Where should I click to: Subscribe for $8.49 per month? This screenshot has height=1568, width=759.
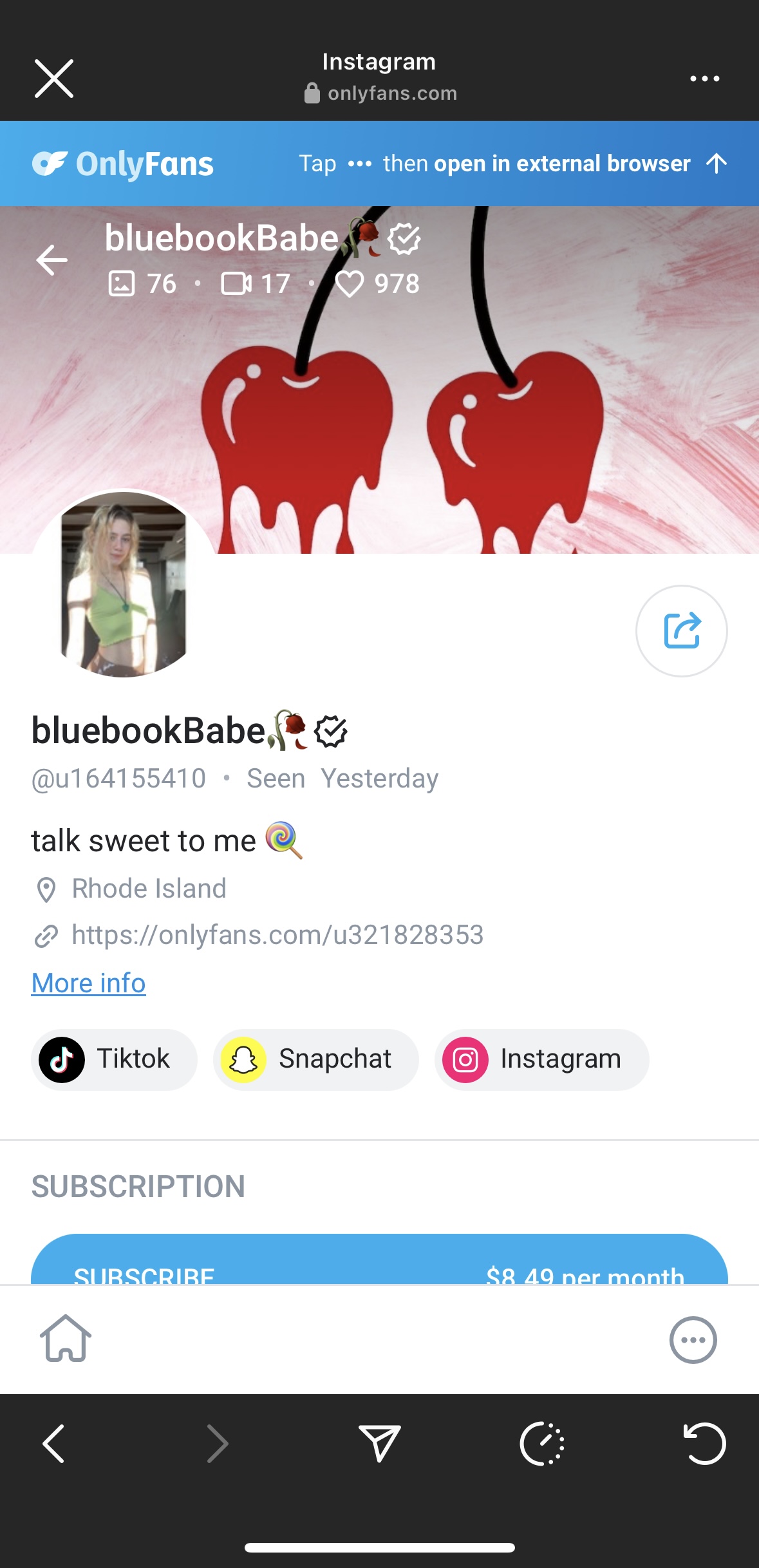[379, 1262]
